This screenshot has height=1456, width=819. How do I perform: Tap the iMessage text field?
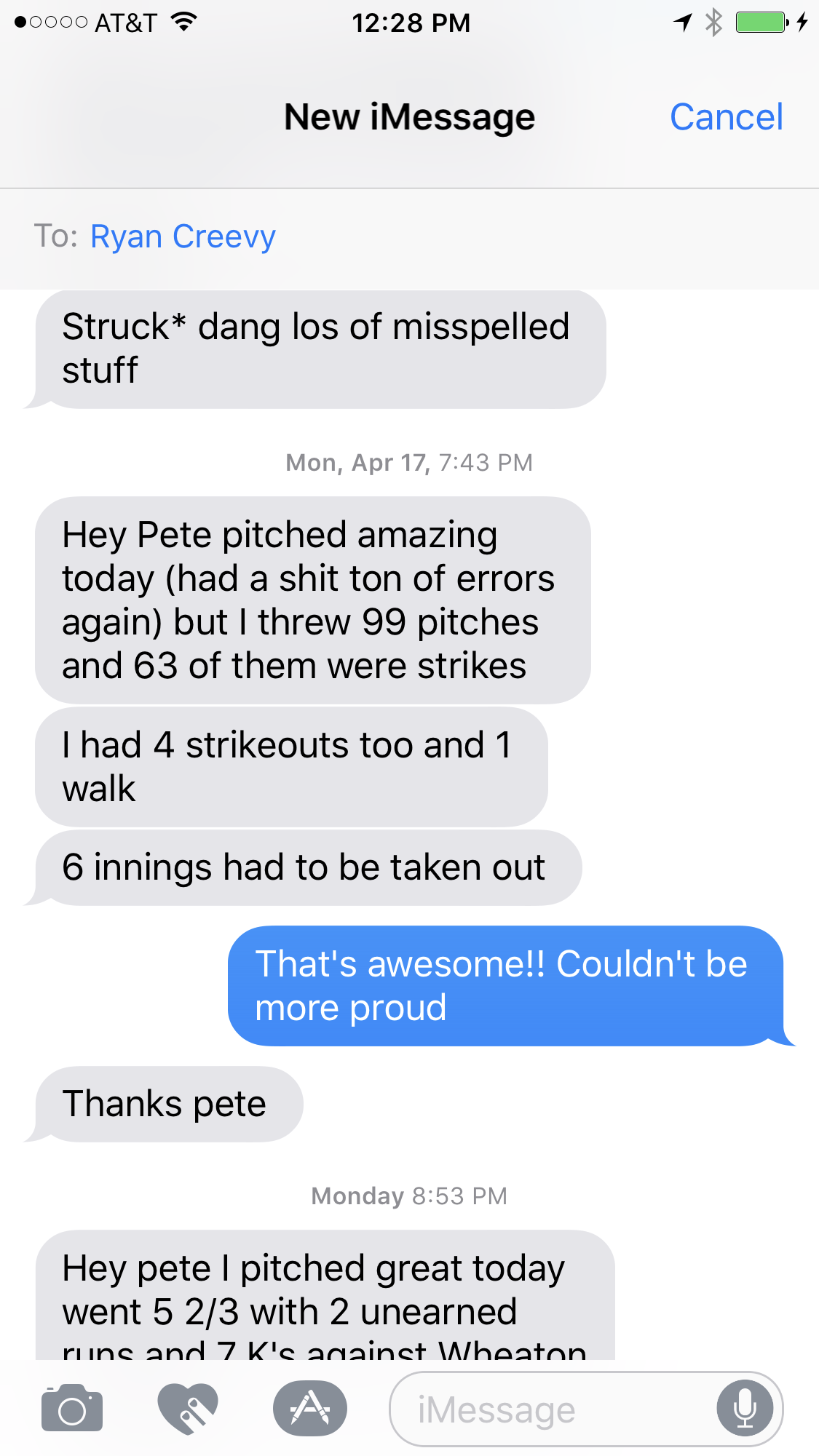pos(553,1409)
